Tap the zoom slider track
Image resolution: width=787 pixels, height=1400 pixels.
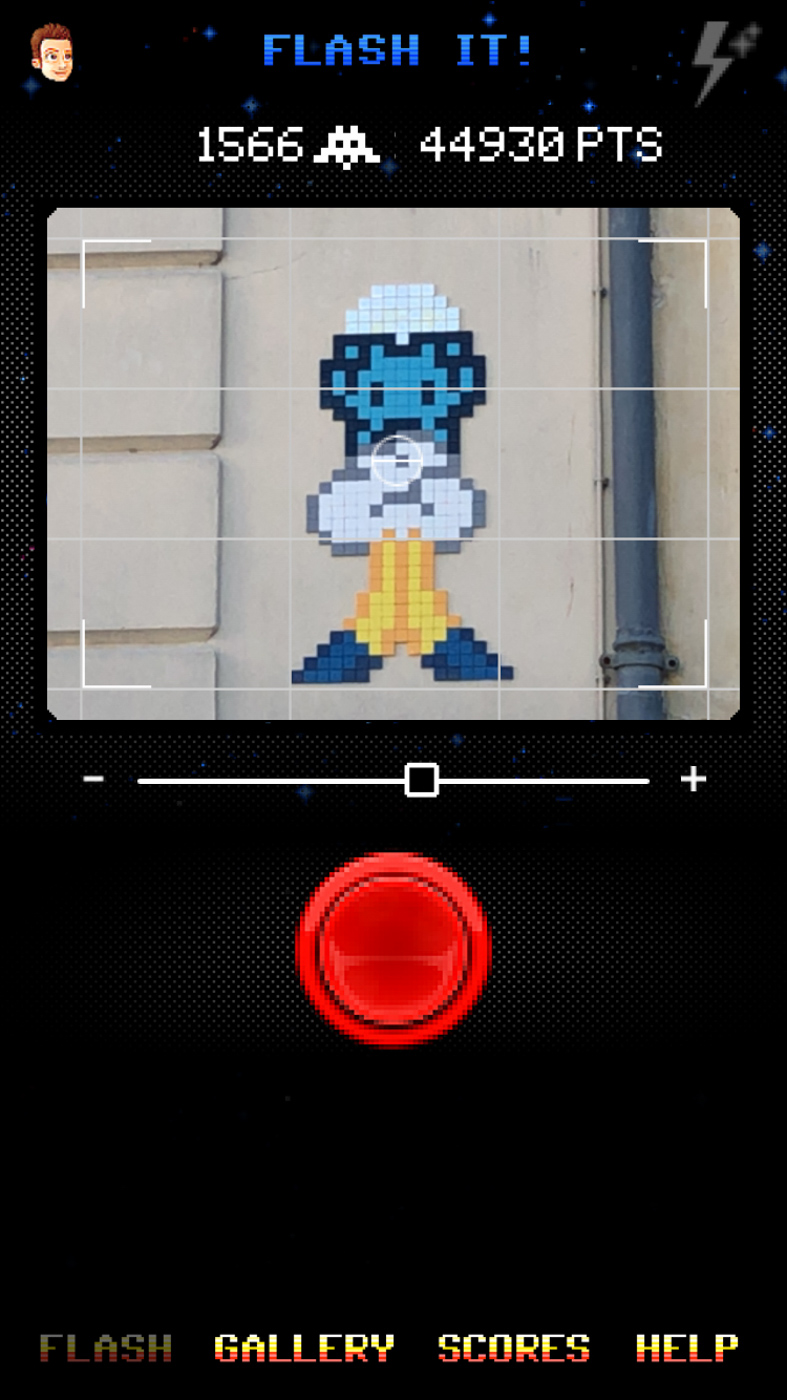pyautogui.click(x=393, y=780)
